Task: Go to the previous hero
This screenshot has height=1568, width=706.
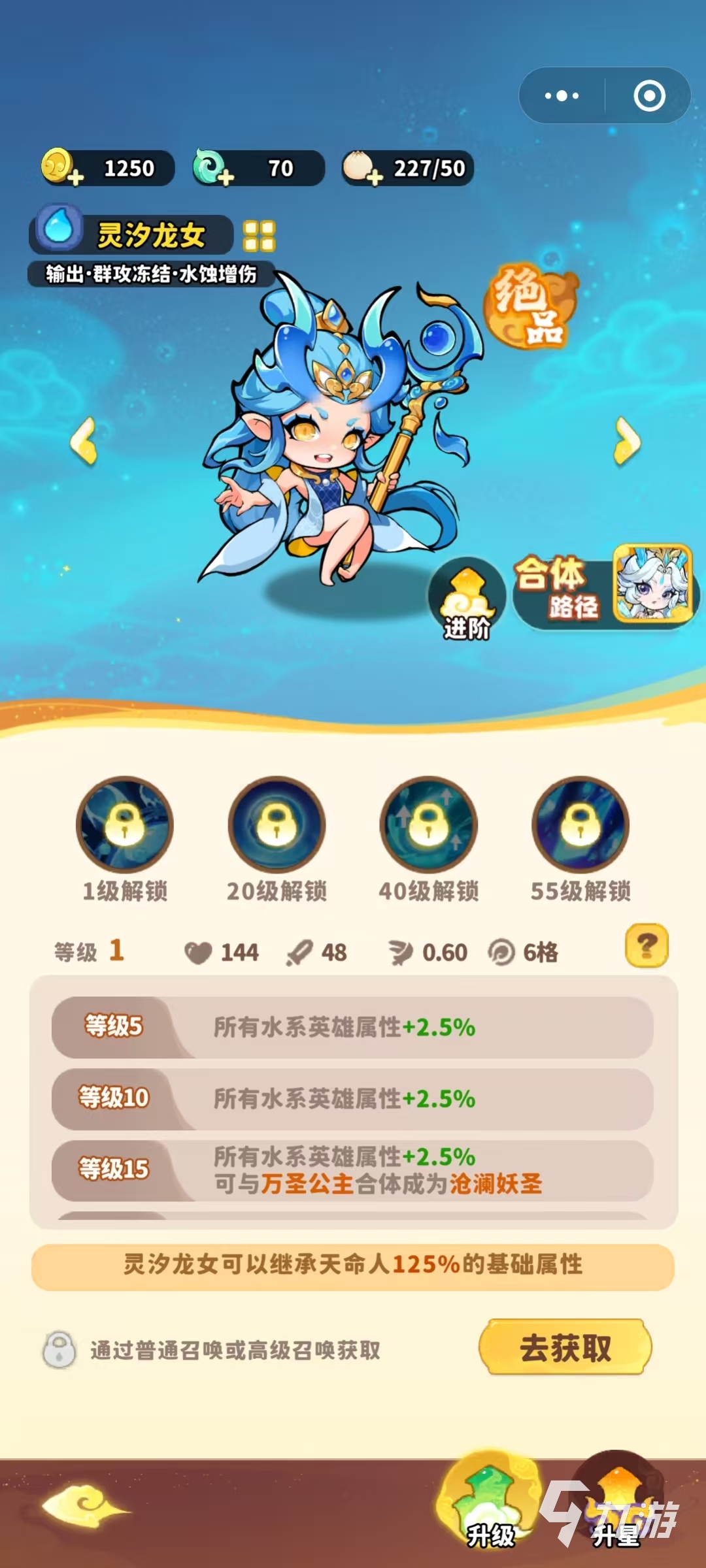Action: pos(84,441)
